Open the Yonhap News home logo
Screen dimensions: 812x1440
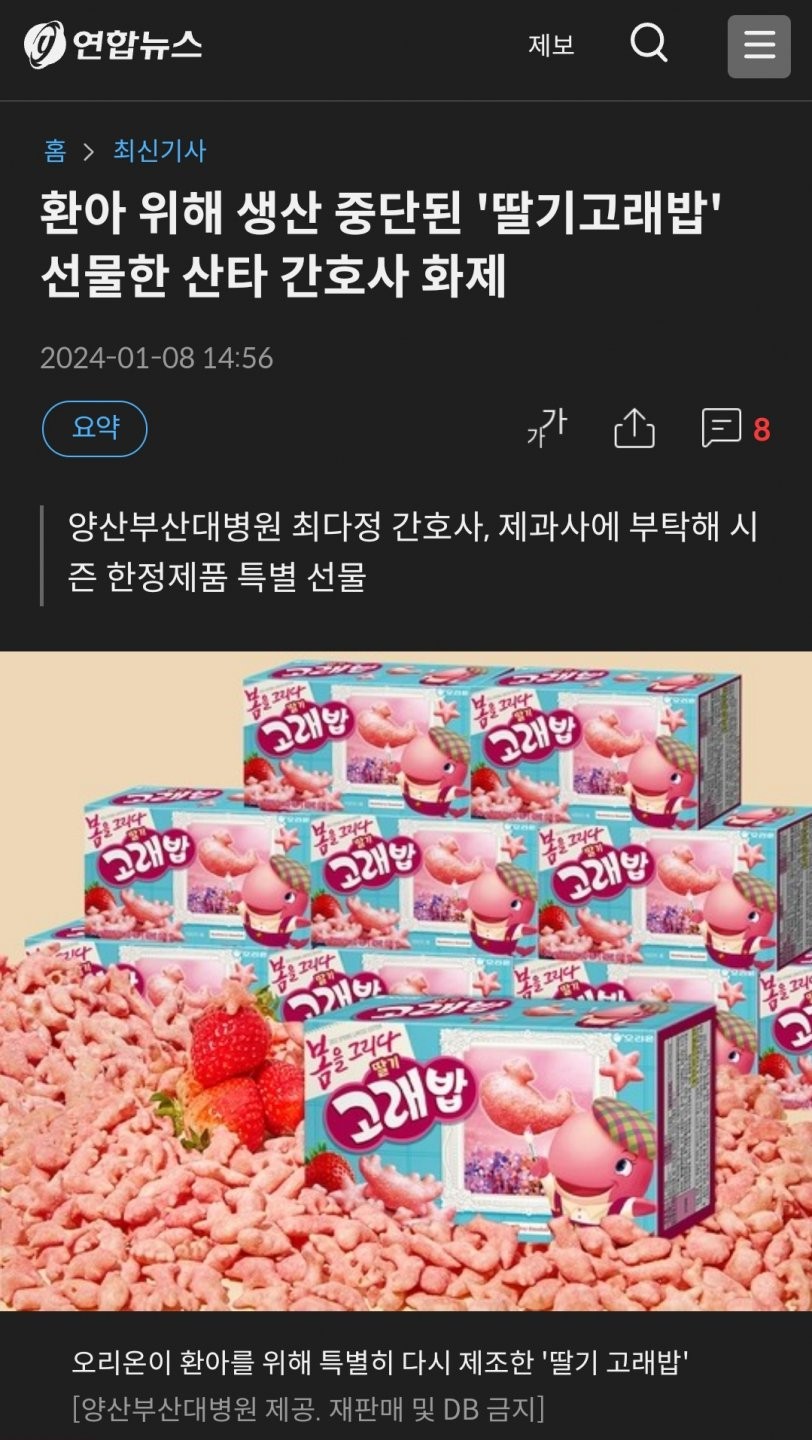point(113,45)
